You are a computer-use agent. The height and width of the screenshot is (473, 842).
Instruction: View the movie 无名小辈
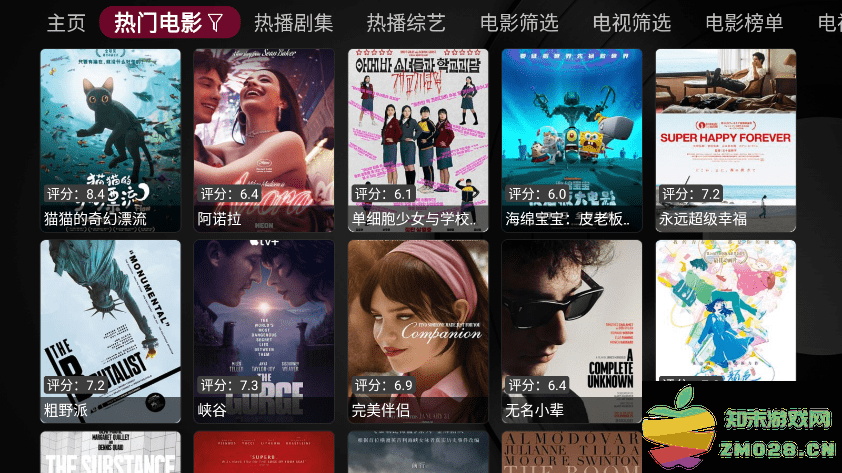click(x=571, y=331)
